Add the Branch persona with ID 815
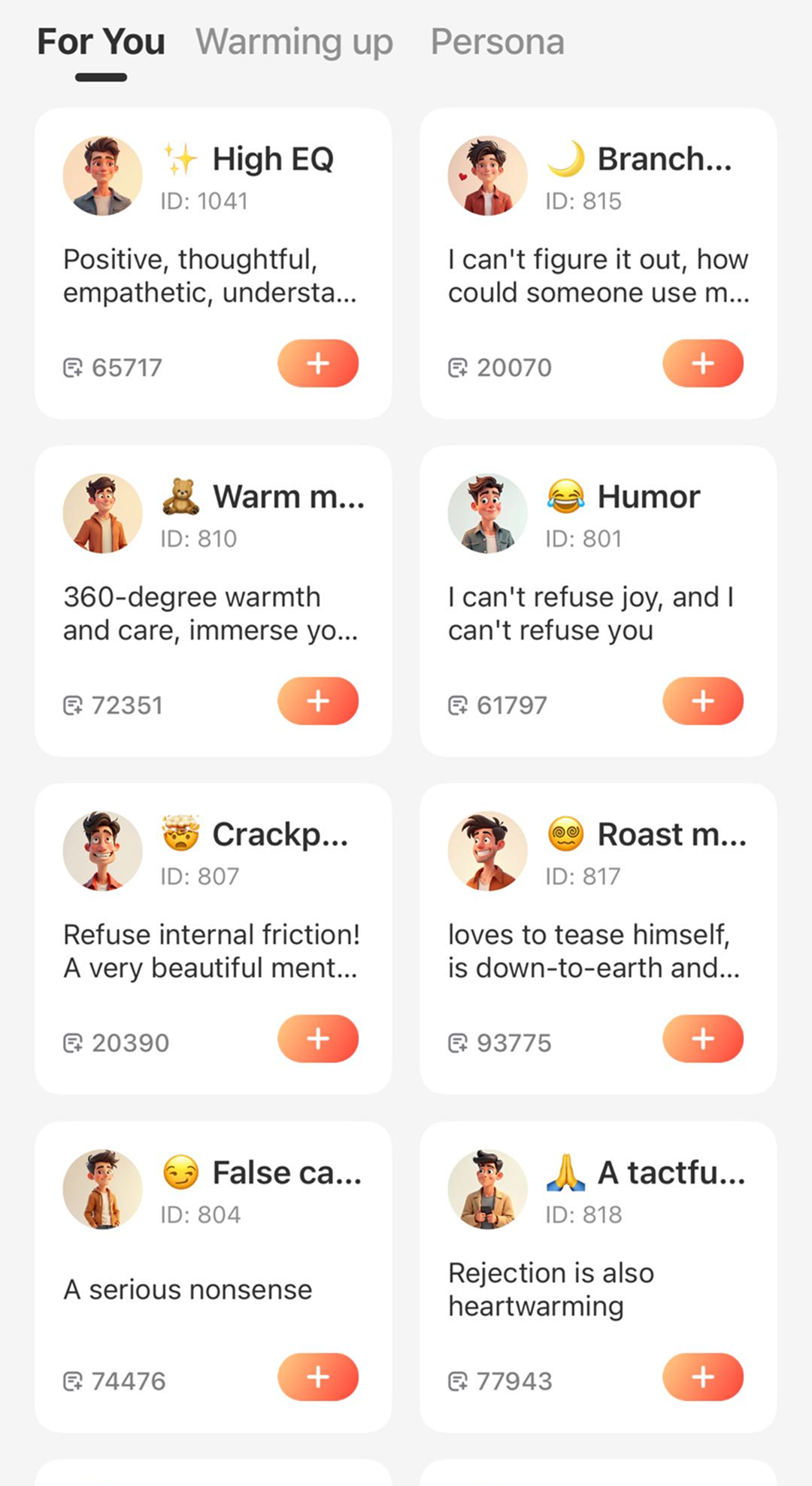Image resolution: width=812 pixels, height=1486 pixels. [x=702, y=363]
